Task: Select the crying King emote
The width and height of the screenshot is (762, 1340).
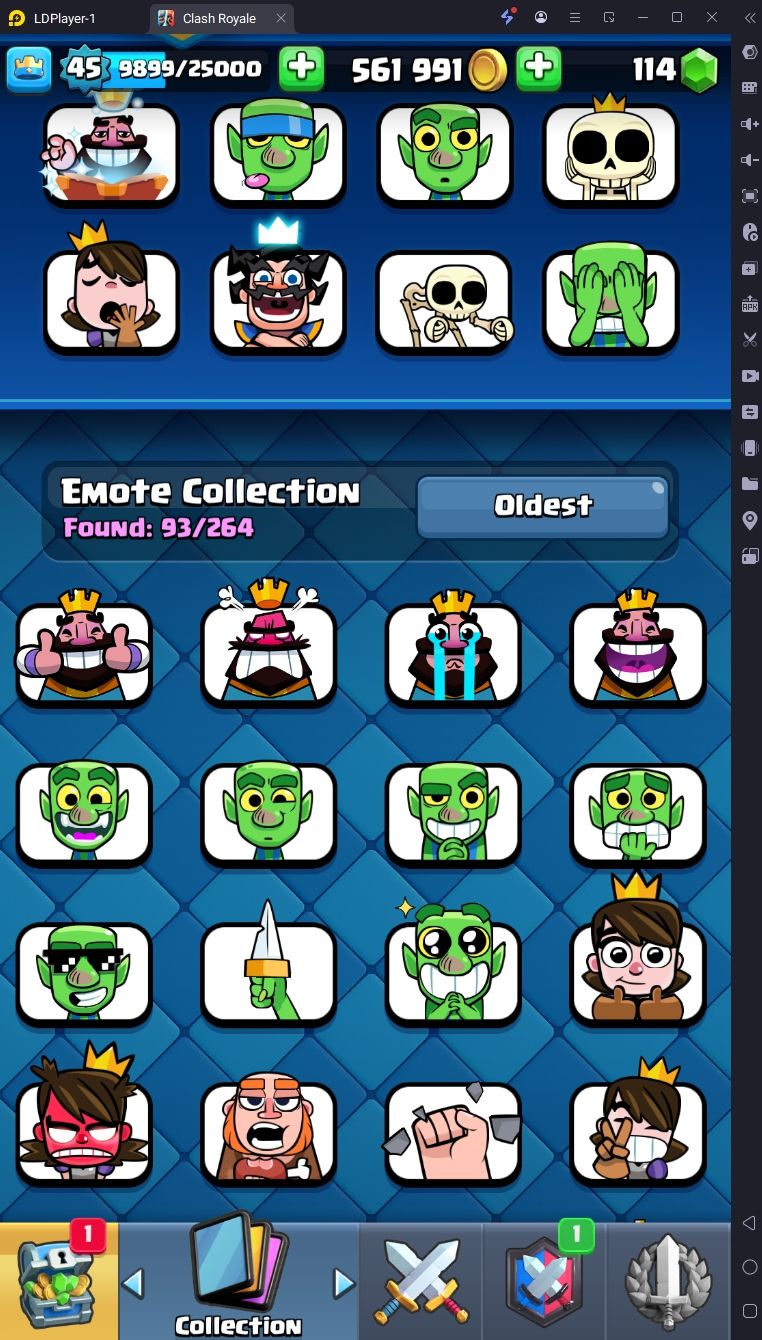Action: coord(453,652)
